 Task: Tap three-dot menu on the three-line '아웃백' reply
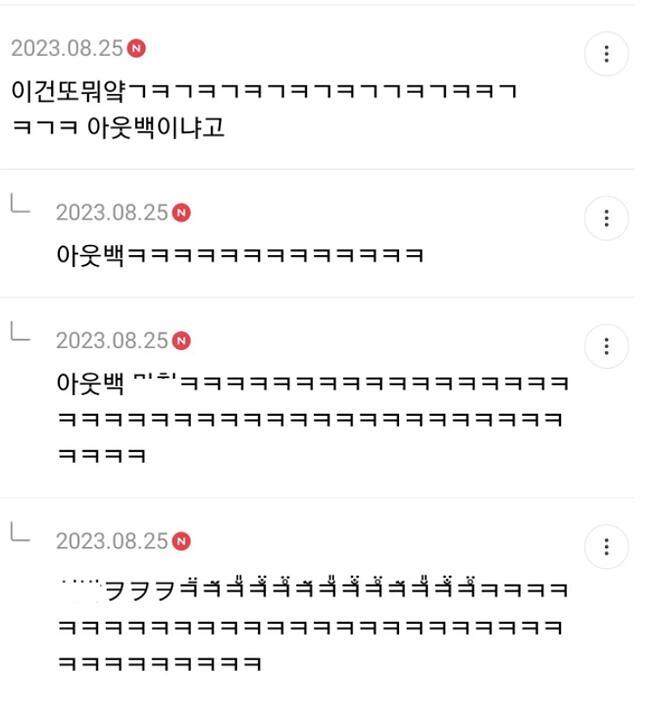606,347
